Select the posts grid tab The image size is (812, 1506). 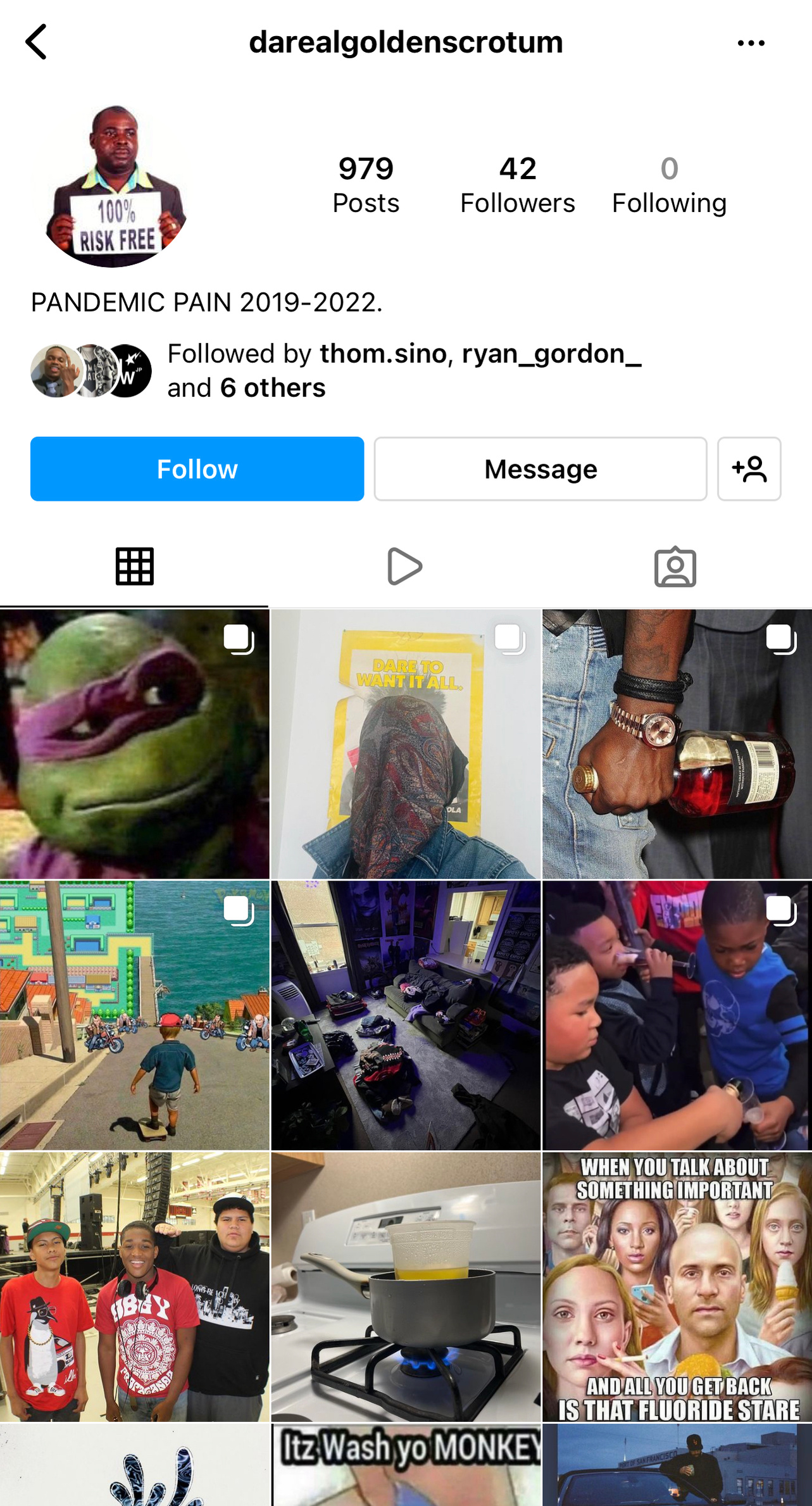(134, 566)
